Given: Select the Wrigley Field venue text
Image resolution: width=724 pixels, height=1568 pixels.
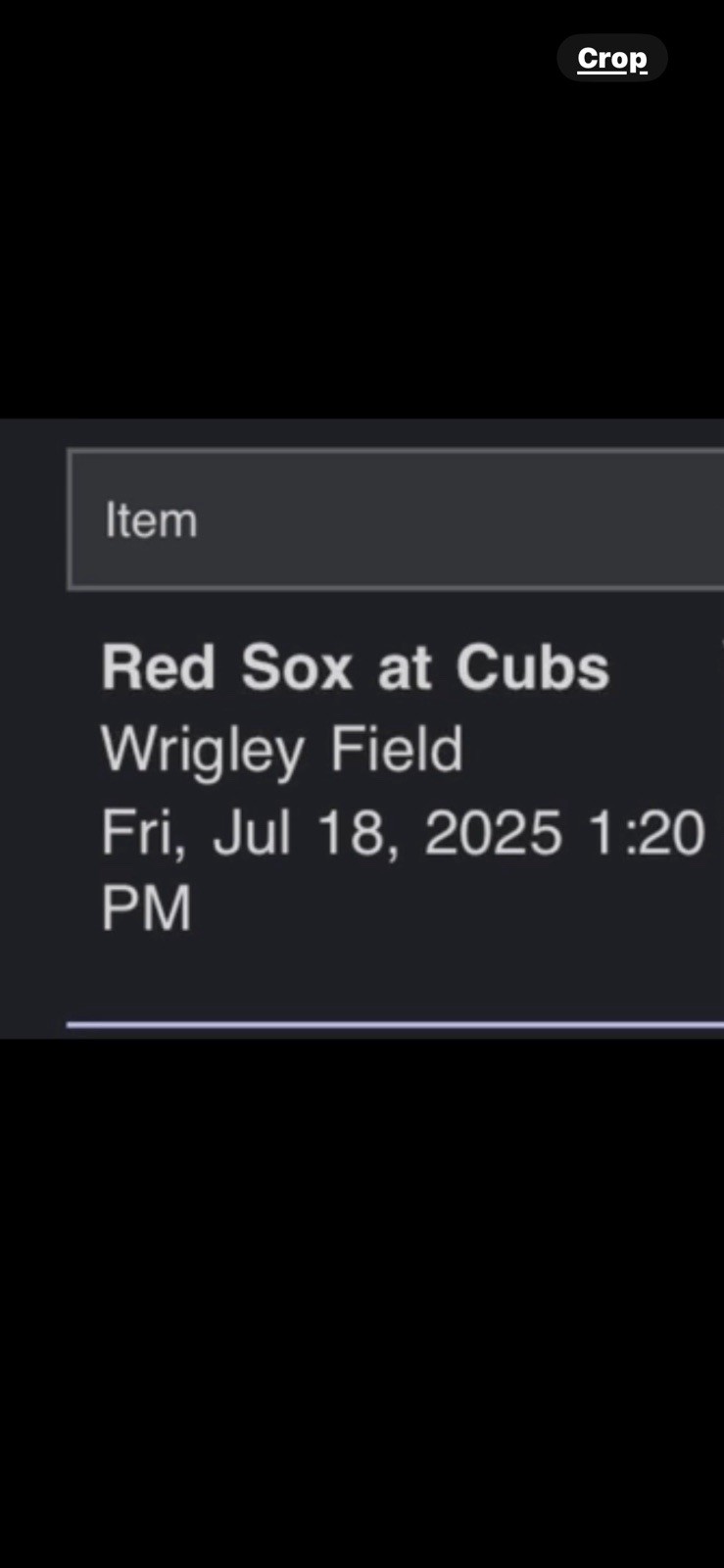Looking at the screenshot, I should click(x=282, y=749).
